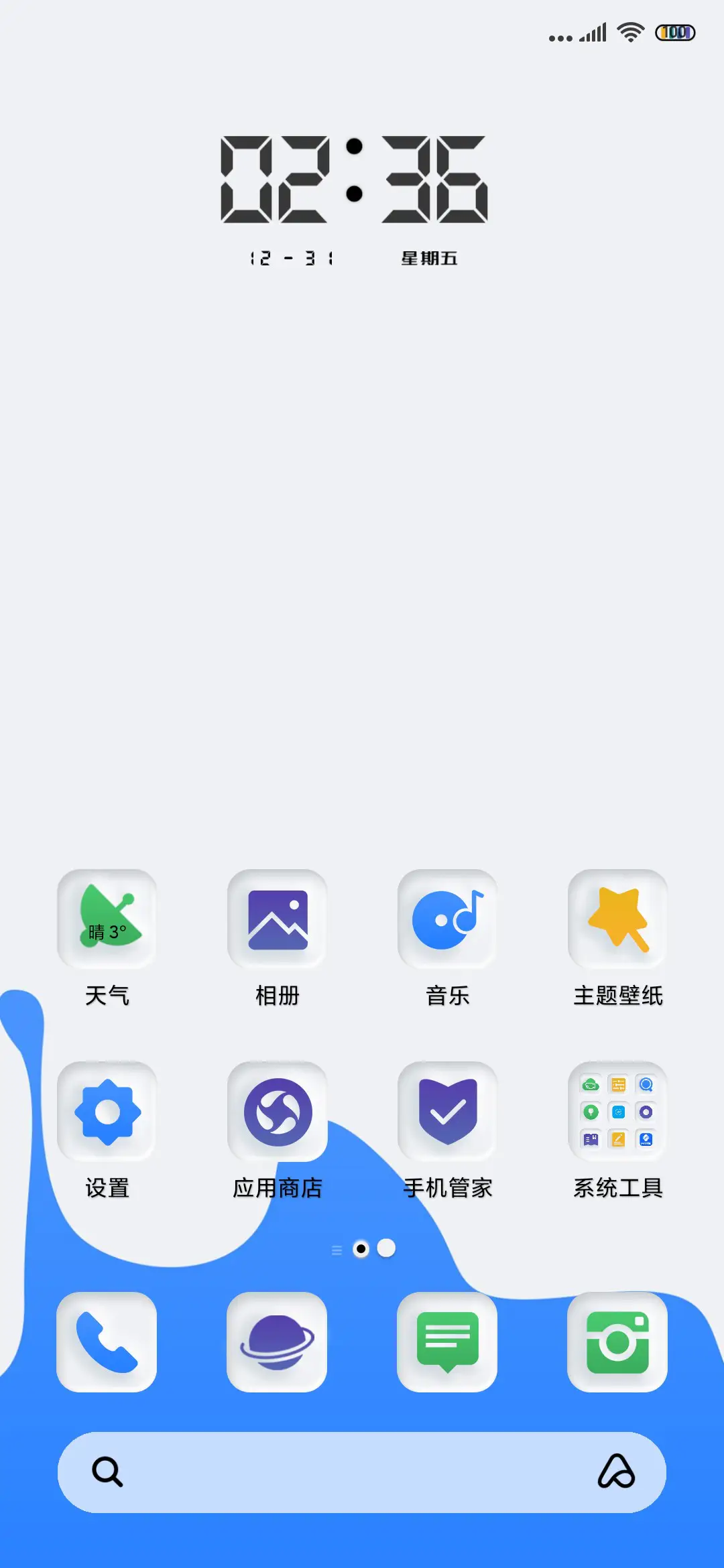Open 手机管家 phone manager
Screen dimensions: 724x1568
(x=447, y=1111)
